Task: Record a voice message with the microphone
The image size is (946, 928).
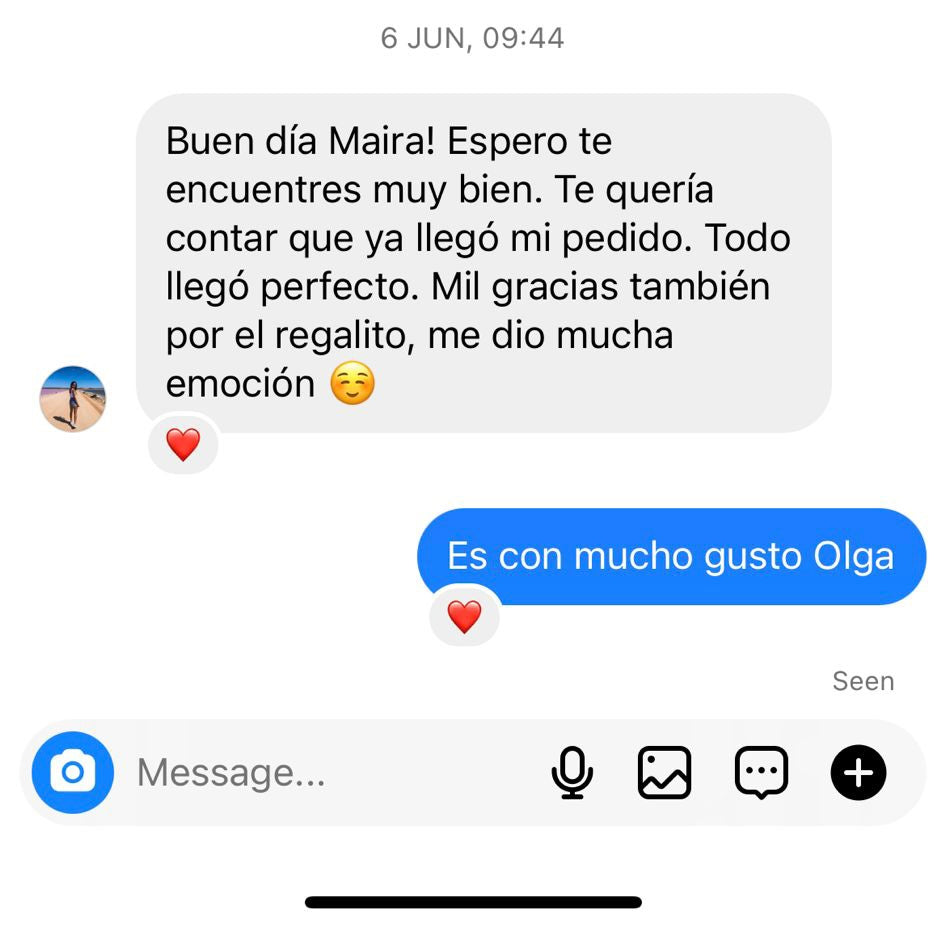Action: click(x=572, y=772)
